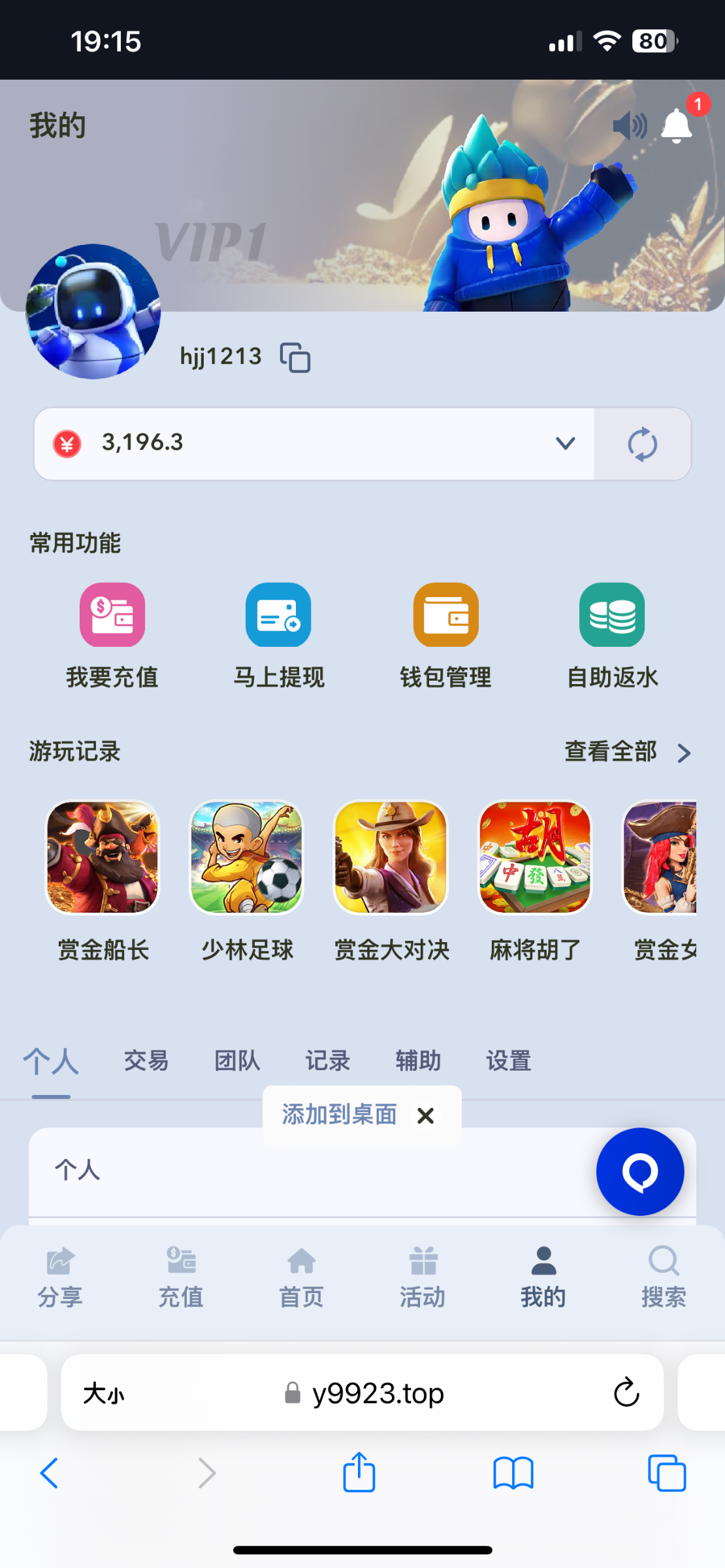The height and width of the screenshot is (1568, 725).
Task: Switch to the 交易 tab
Action: pyautogui.click(x=146, y=1061)
